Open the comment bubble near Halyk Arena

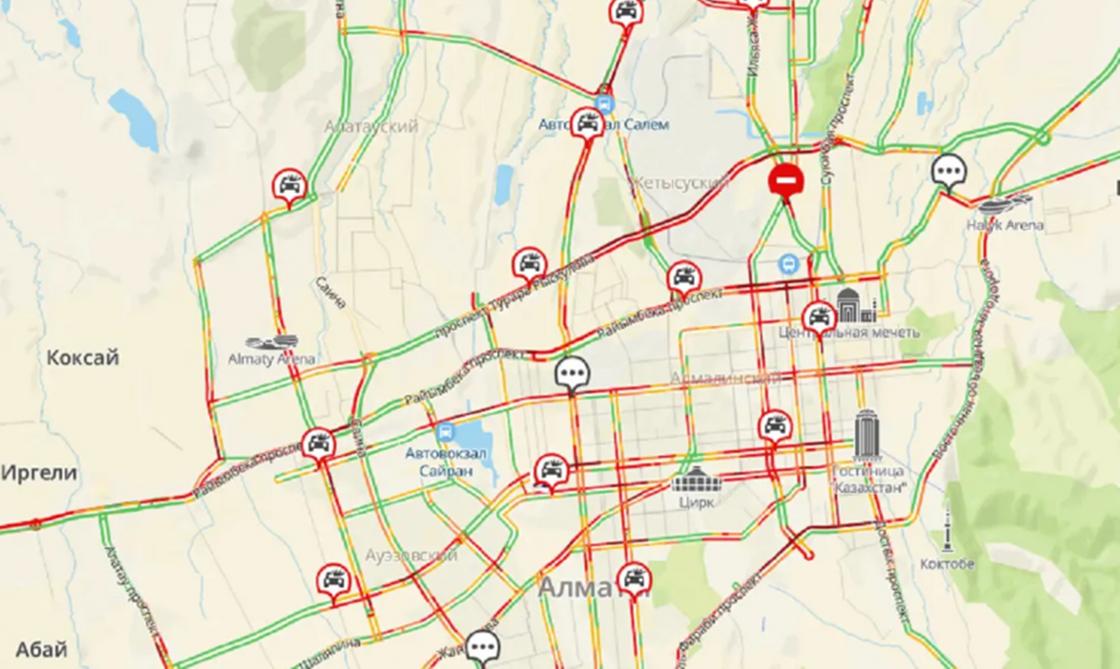click(x=948, y=172)
